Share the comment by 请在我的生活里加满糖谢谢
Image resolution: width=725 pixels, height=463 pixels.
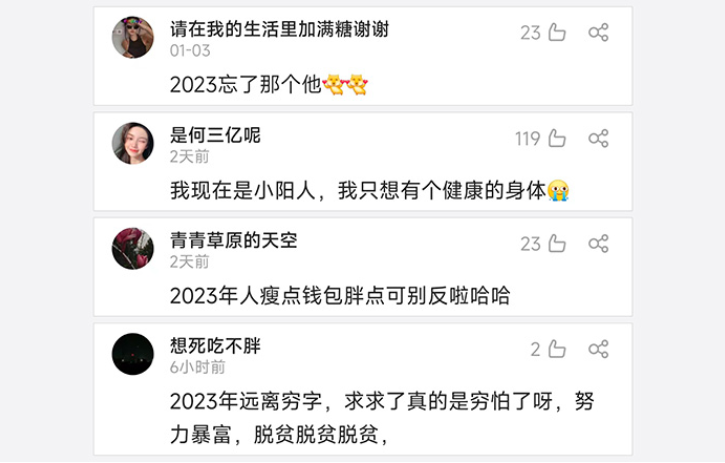click(x=598, y=33)
